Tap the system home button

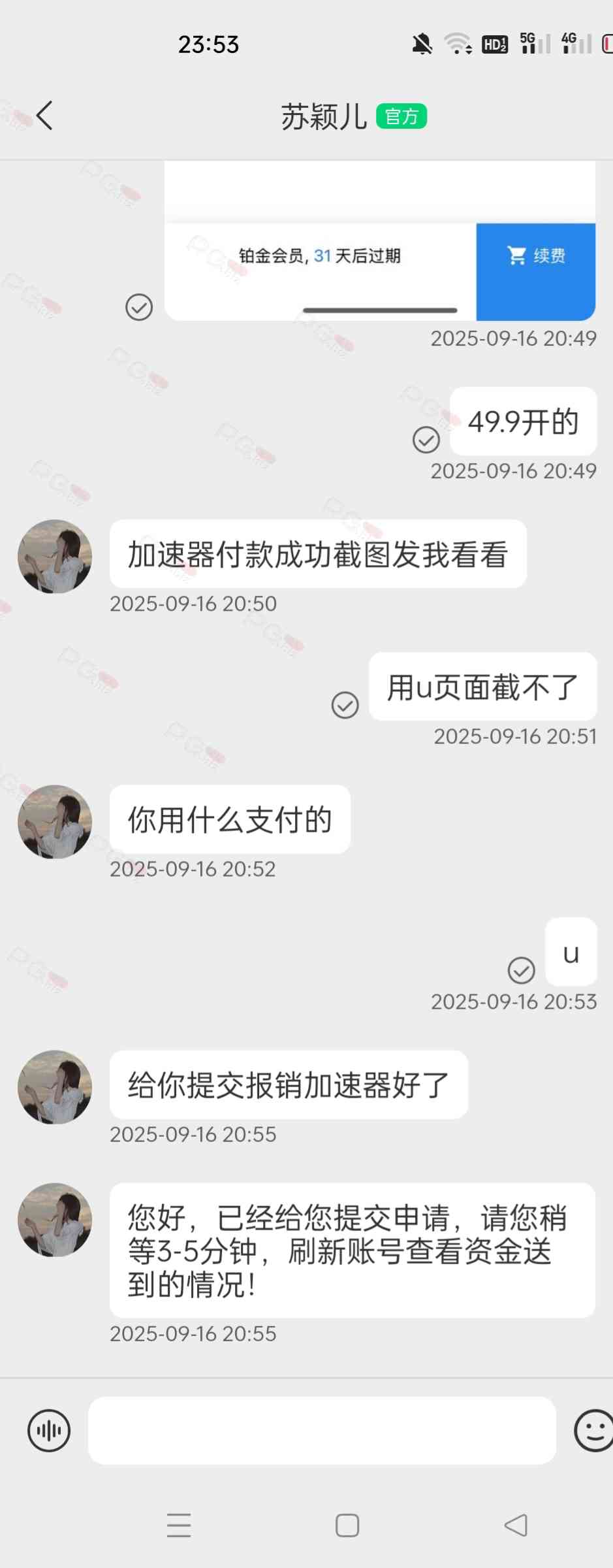point(347,1525)
